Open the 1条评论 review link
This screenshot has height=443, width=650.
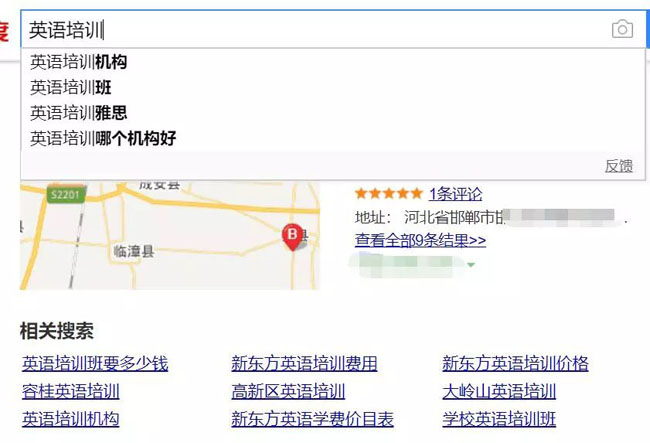(455, 194)
